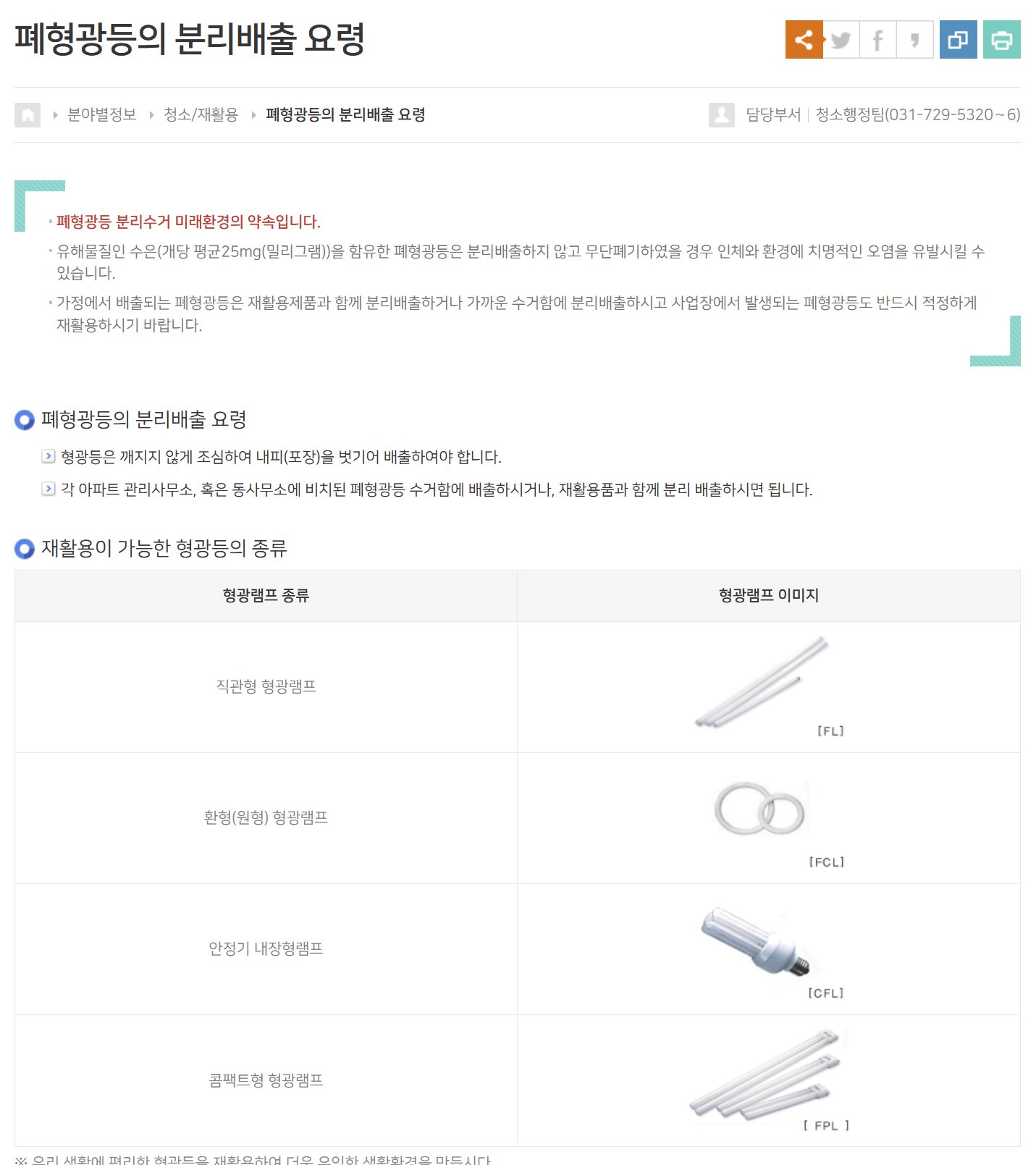Share via the KakaoStory comma icon

click(x=914, y=40)
